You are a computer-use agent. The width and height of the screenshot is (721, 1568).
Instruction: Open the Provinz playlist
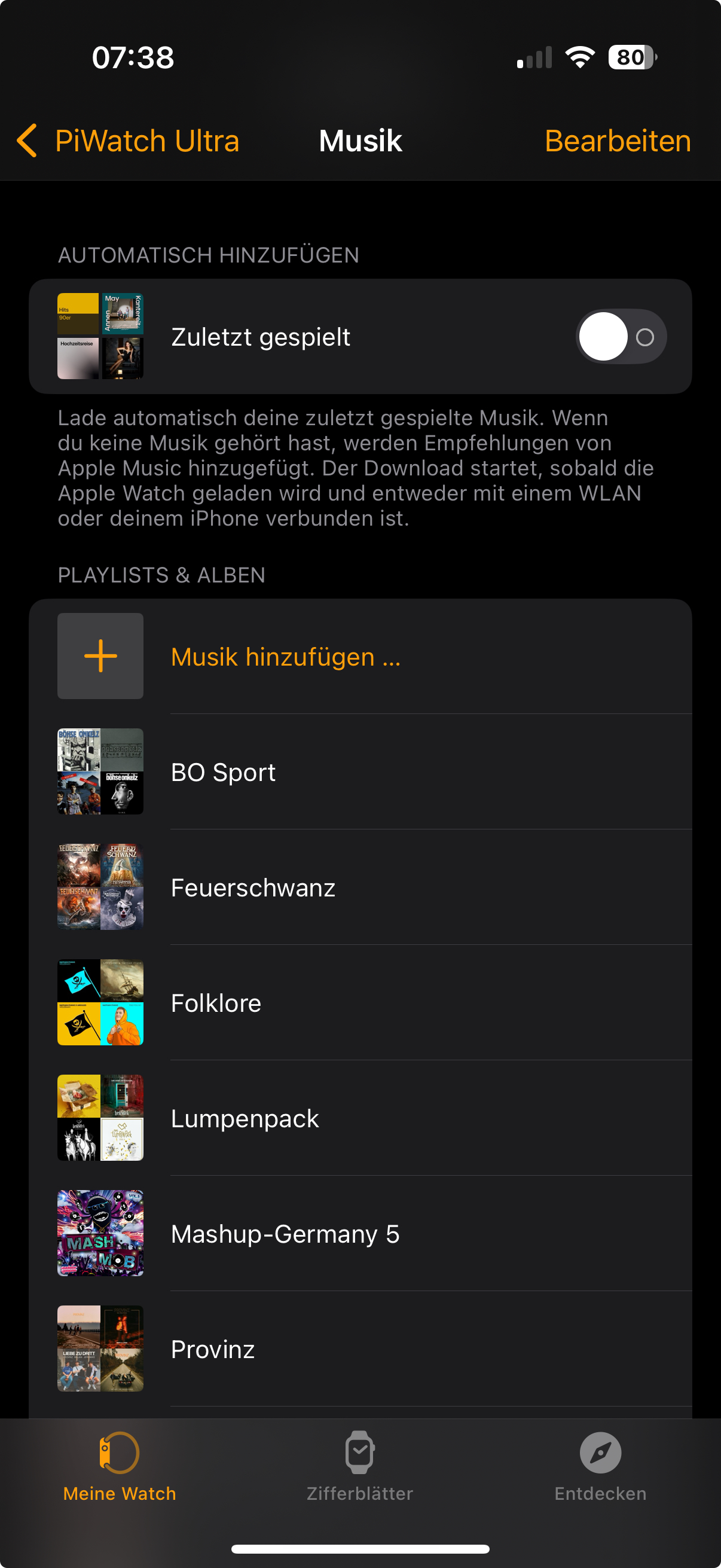pos(213,1349)
